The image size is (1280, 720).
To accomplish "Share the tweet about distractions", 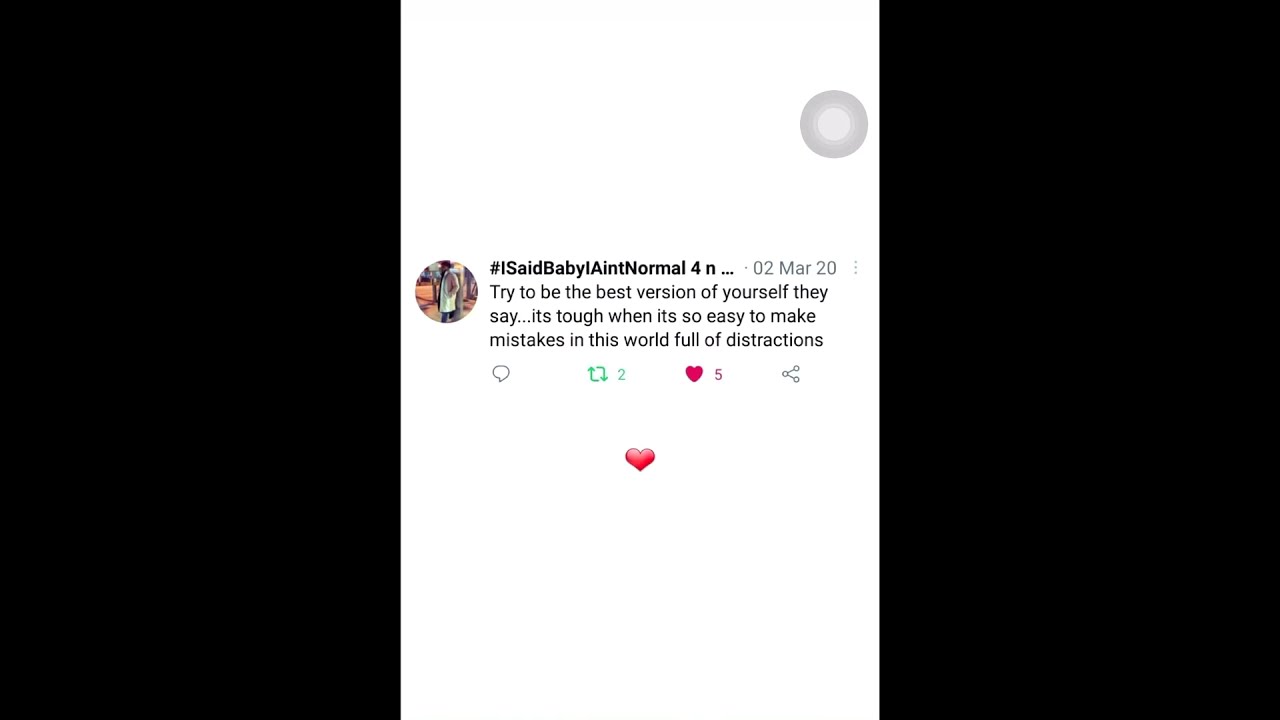I will click(x=791, y=374).
